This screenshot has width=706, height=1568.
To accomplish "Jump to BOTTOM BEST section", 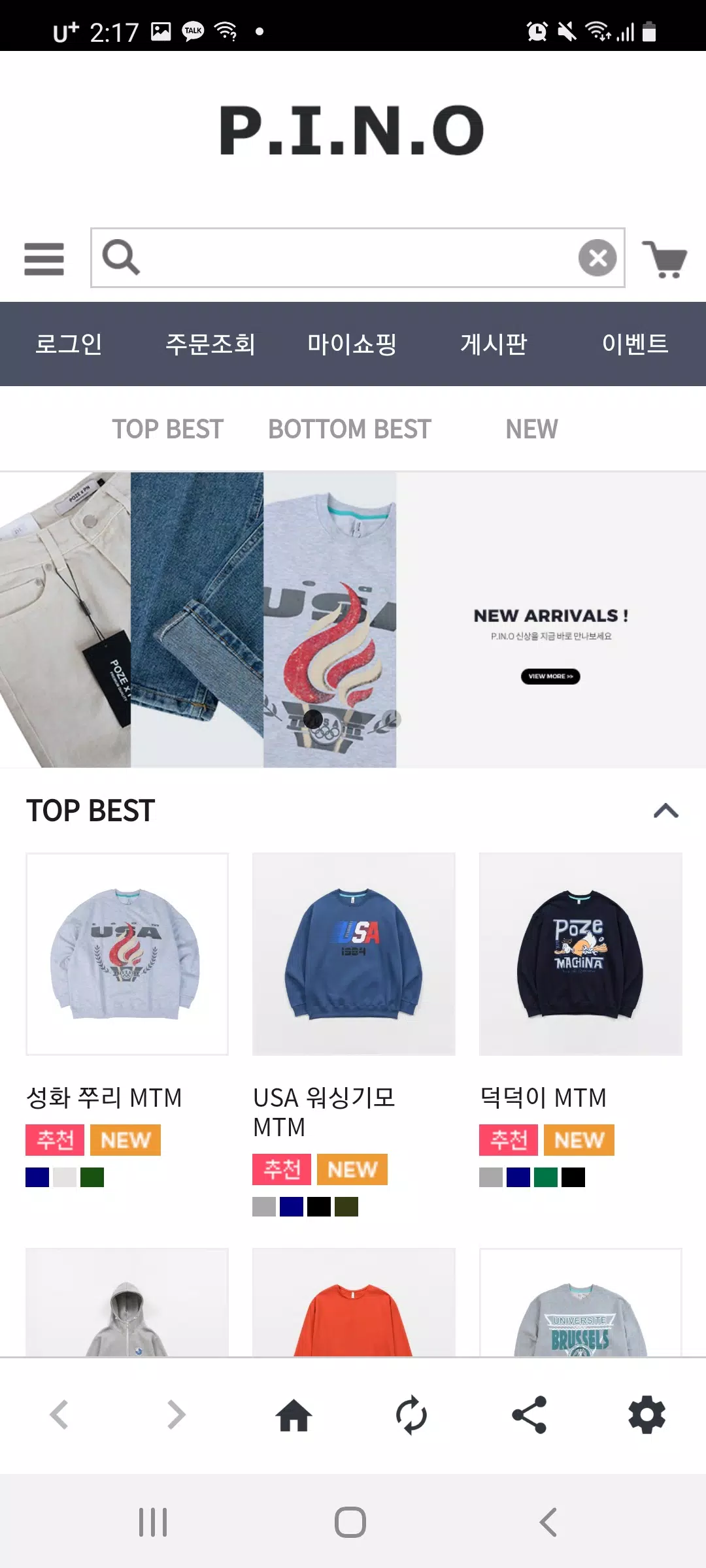I will tap(350, 429).
